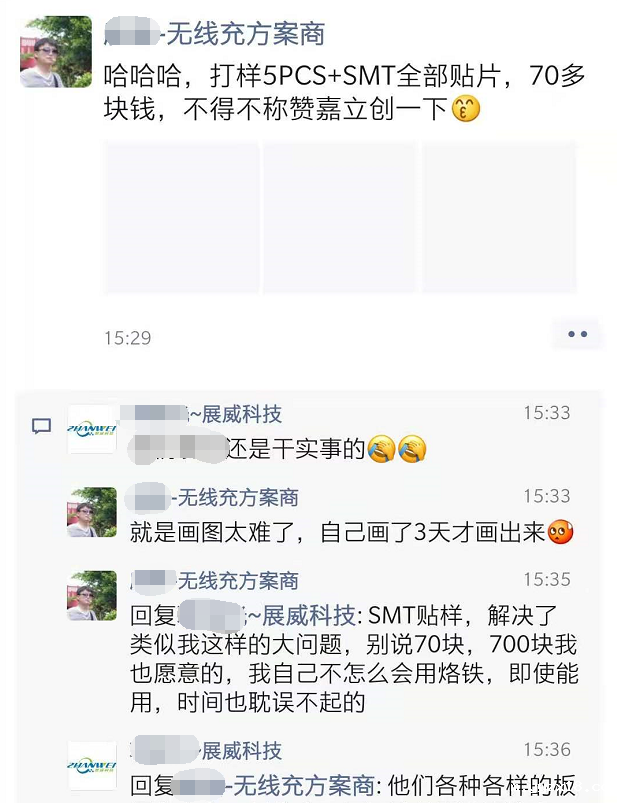View the last photo of the post
Viewport: 617px width, 803px height.
(x=498, y=217)
